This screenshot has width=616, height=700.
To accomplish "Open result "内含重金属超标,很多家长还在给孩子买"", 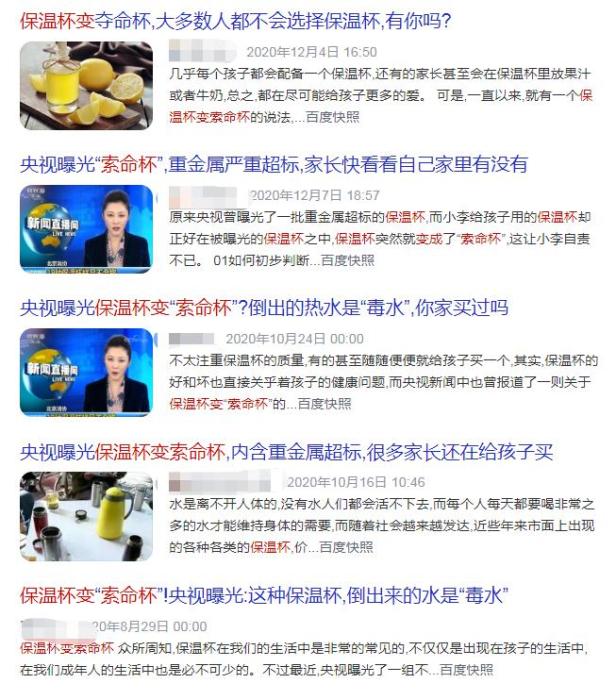I will [x=286, y=451].
